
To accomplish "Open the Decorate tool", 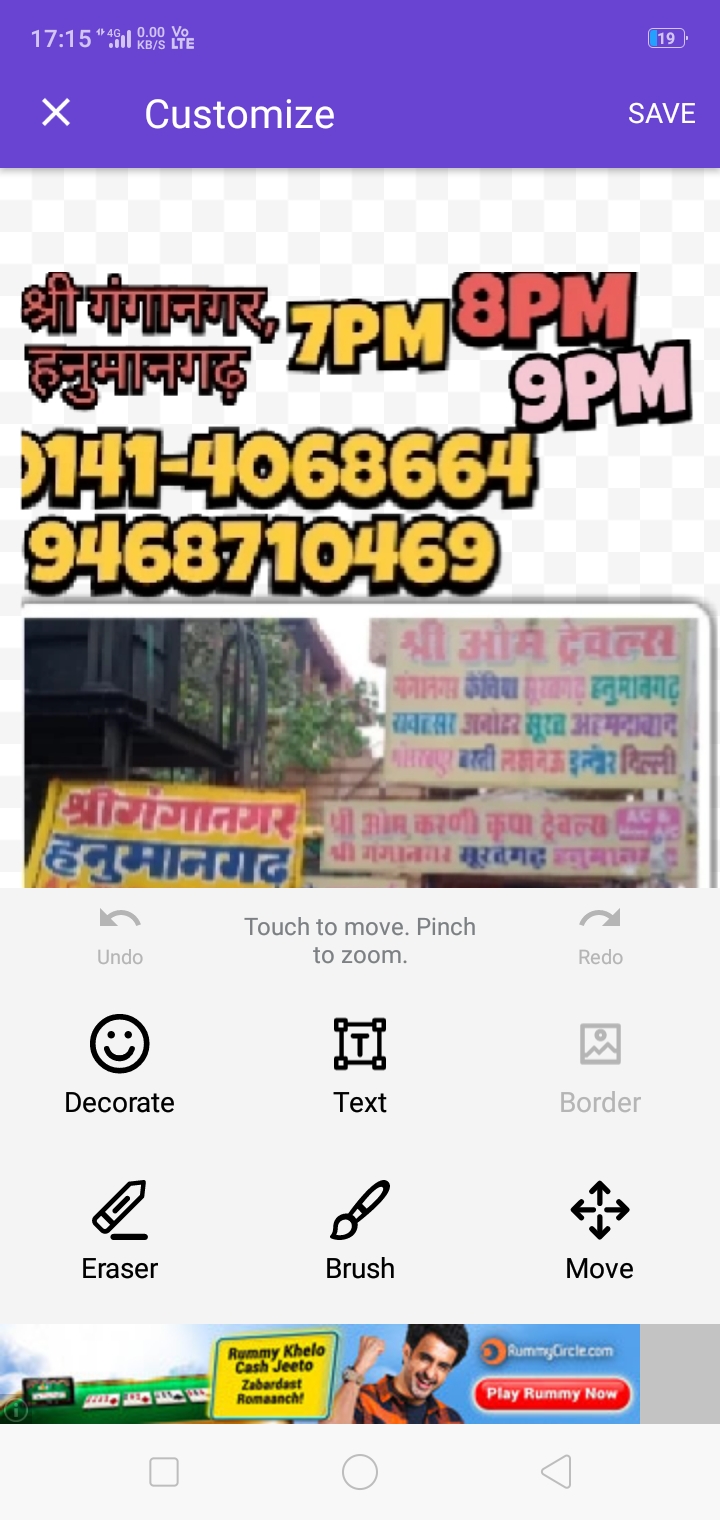I will tap(120, 1065).
